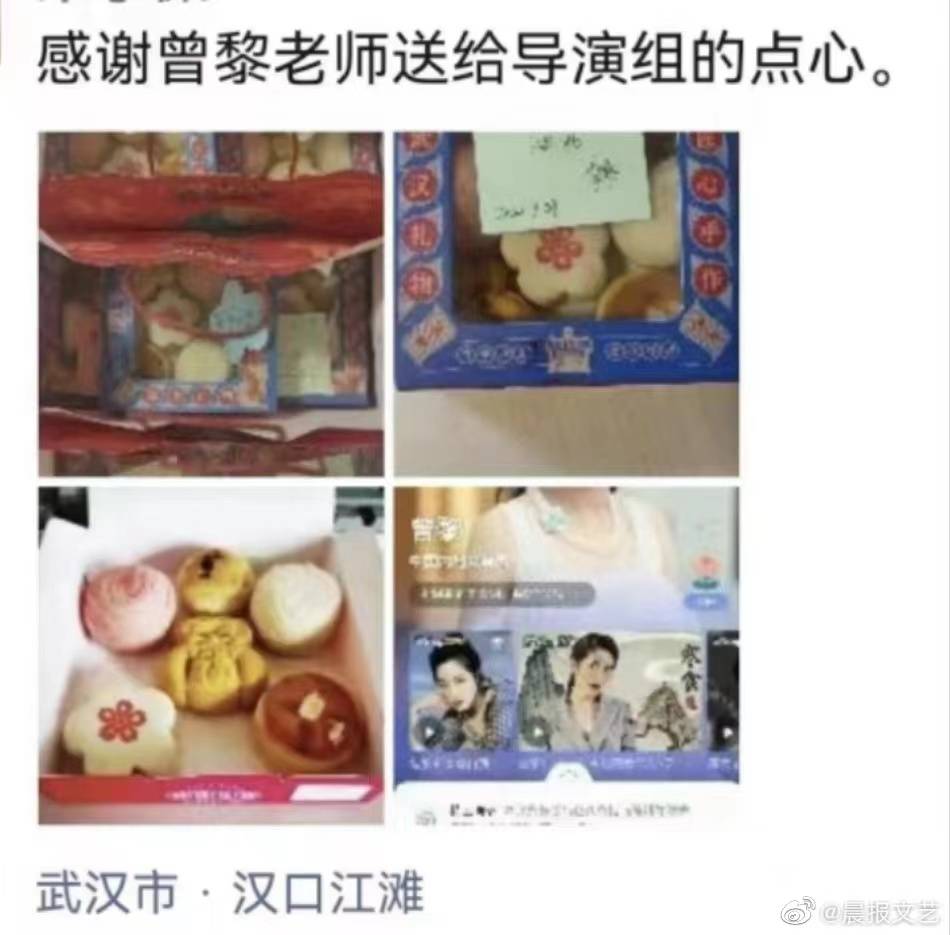Open the screenshot image of the music profile
The height and width of the screenshot is (935, 950).
566,655
